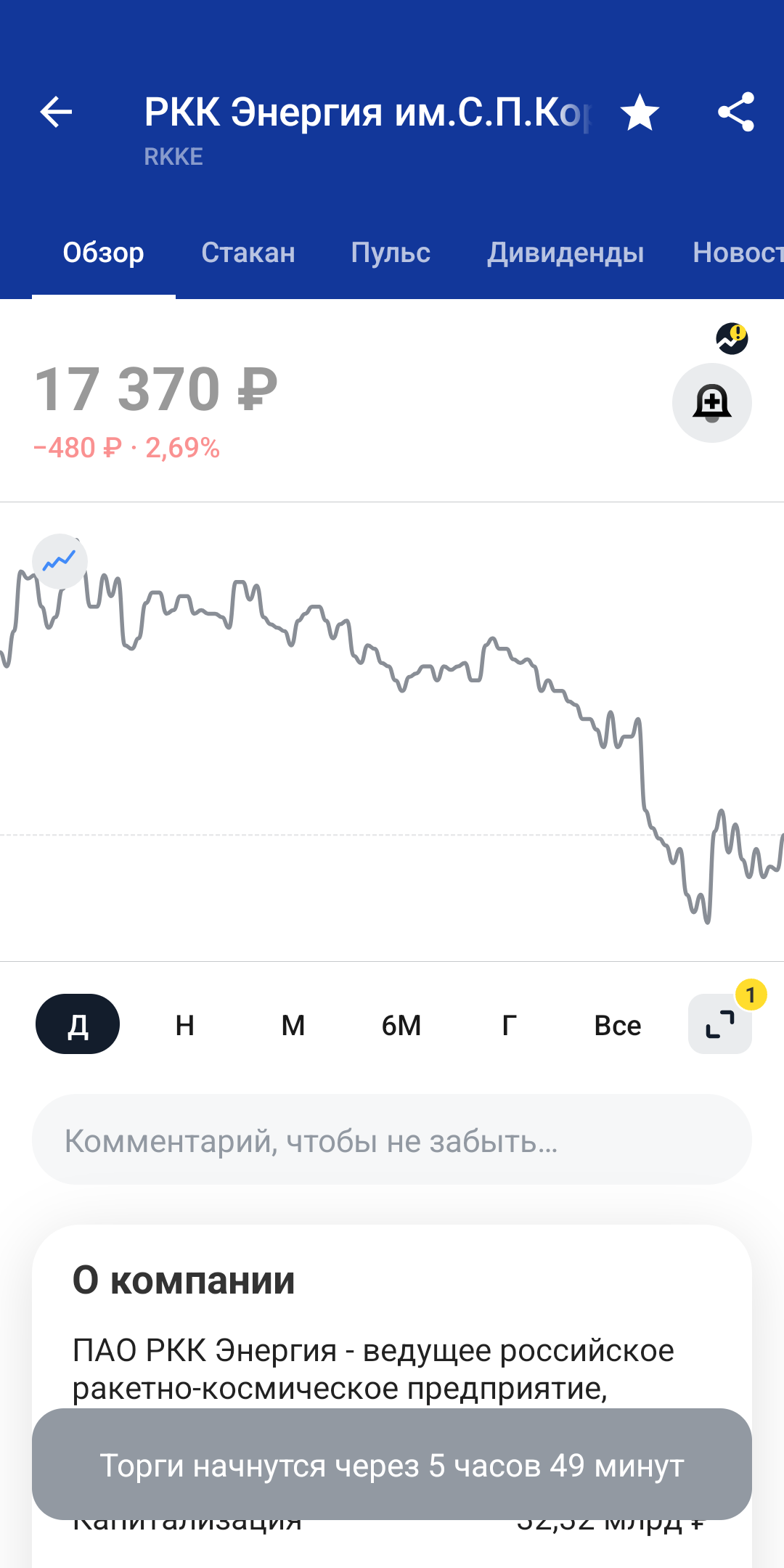Show the Все full chart period
Image resolution: width=784 pixels, height=1568 pixels.
618,1025
